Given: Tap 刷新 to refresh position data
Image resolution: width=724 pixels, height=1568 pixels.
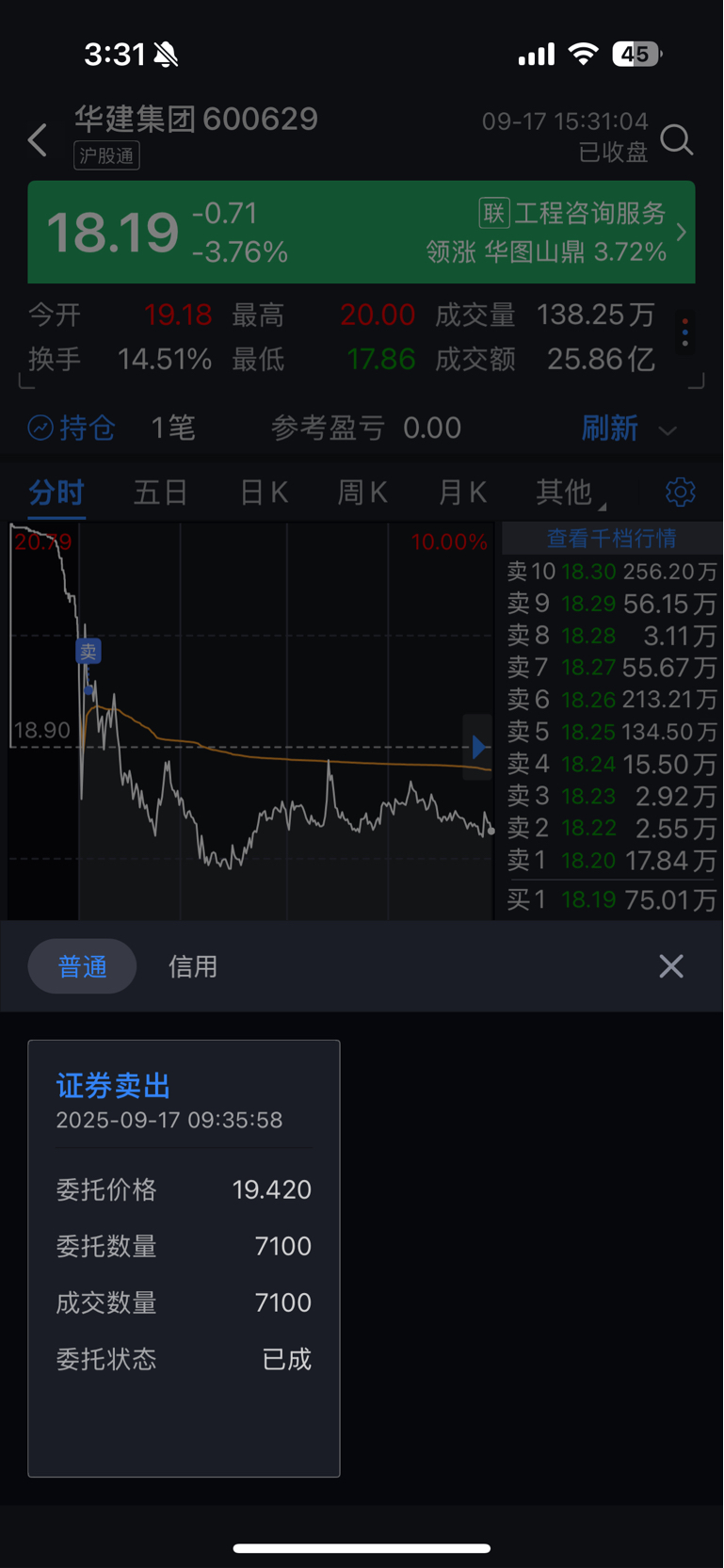Looking at the screenshot, I should pyautogui.click(x=609, y=428).
